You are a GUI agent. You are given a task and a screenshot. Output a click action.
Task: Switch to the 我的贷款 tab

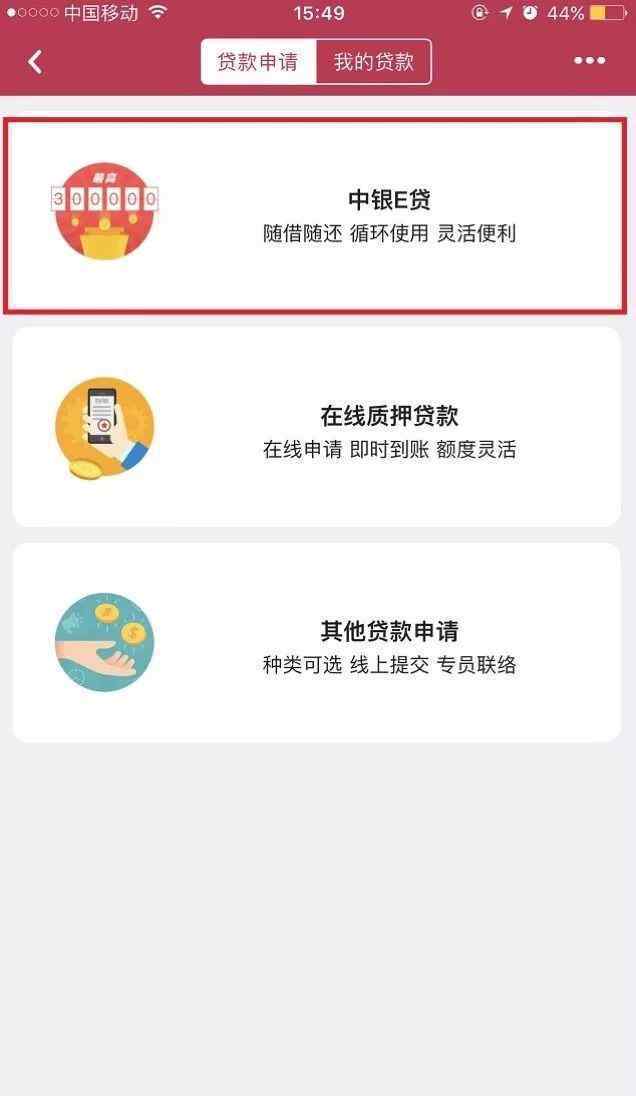coord(374,62)
